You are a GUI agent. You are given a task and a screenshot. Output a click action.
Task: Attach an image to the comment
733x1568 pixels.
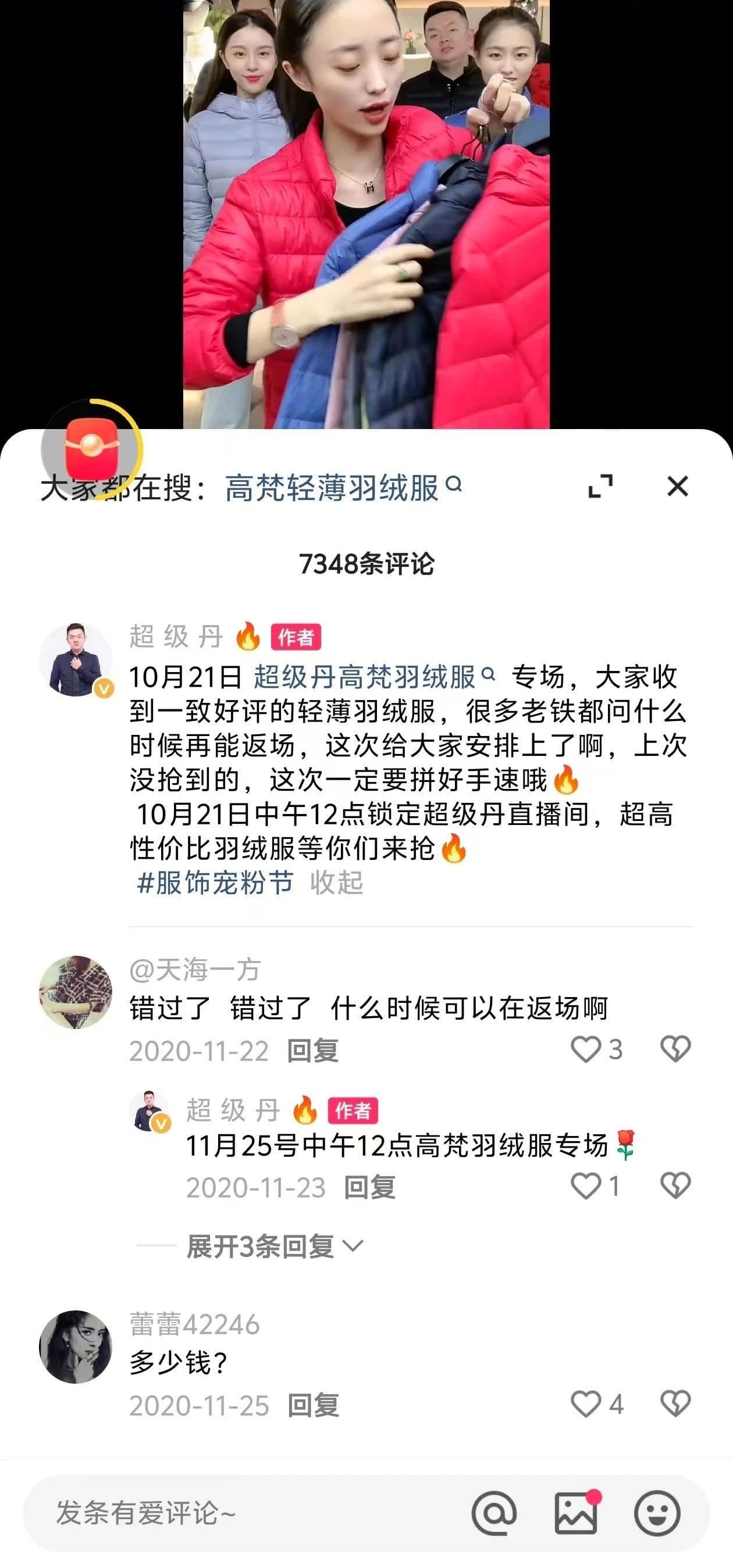(576, 1513)
